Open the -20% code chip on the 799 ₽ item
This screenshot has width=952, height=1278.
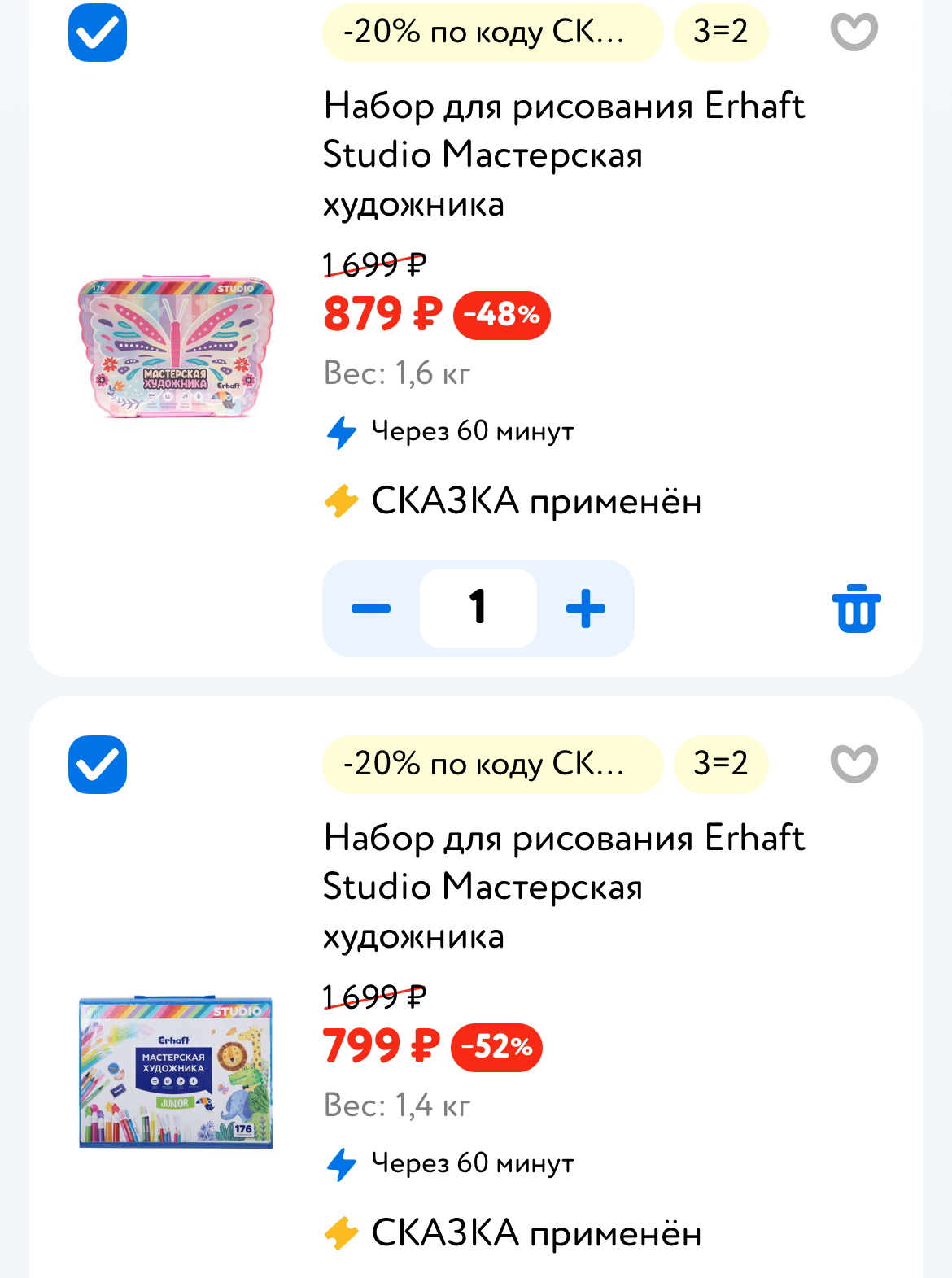[x=491, y=765]
